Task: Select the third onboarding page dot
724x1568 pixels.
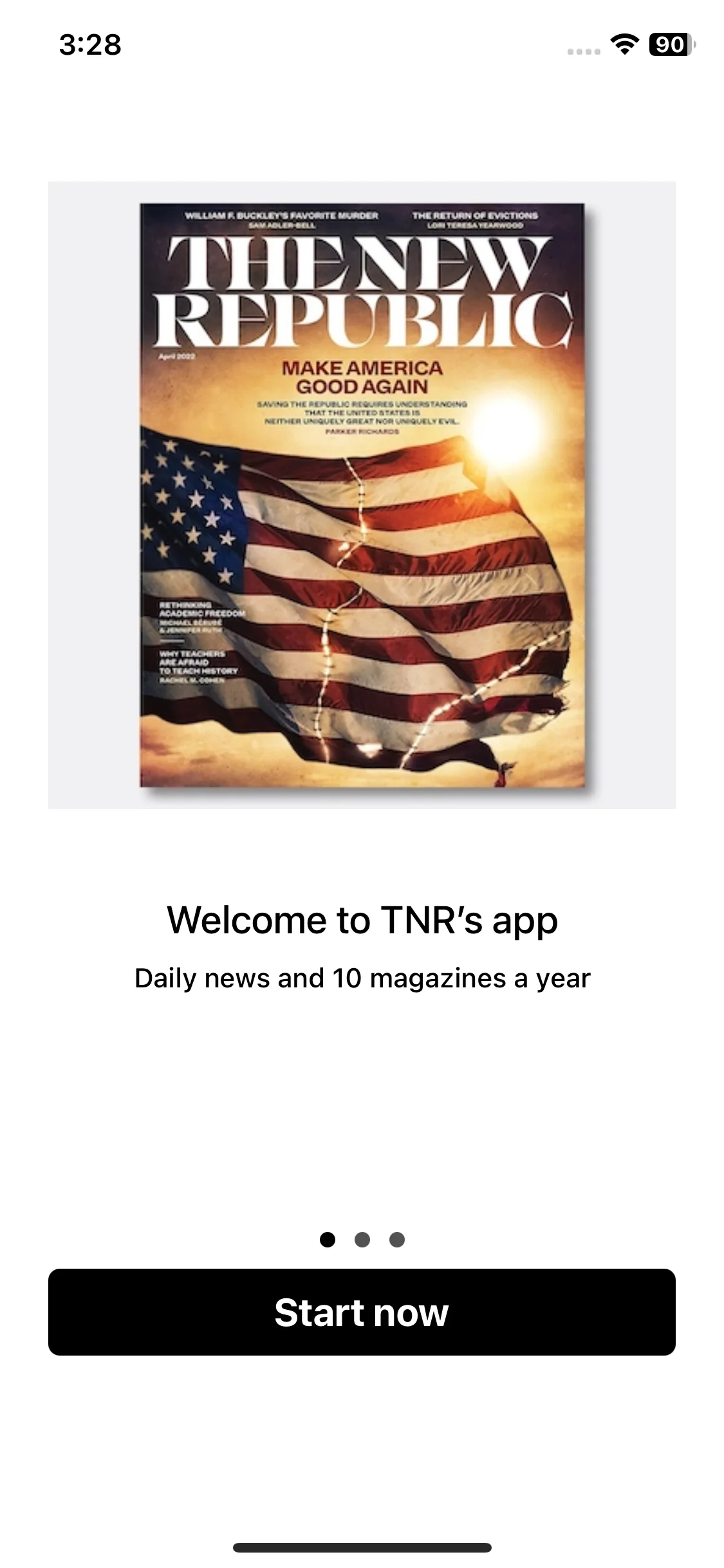Action: click(x=397, y=1239)
